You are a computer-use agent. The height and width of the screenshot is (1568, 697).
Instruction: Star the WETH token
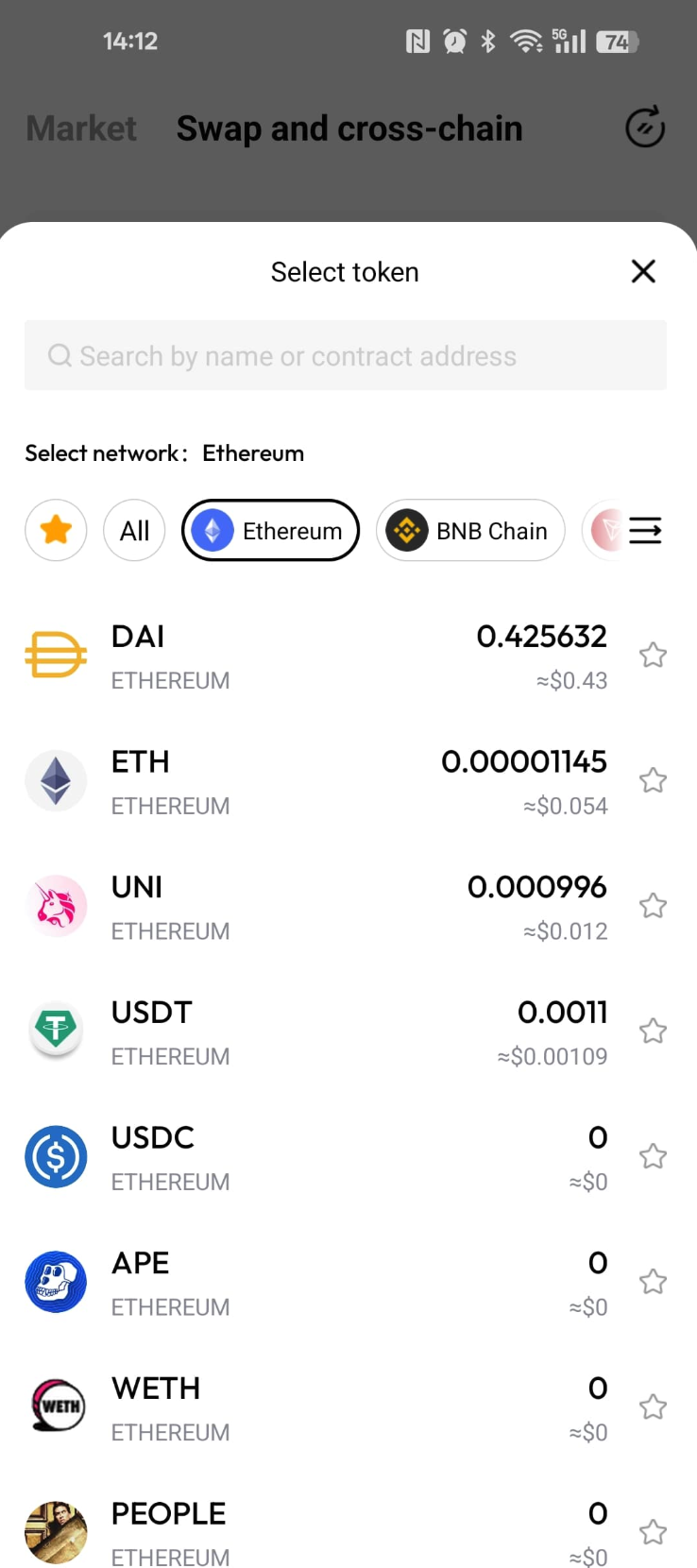[x=653, y=1407]
